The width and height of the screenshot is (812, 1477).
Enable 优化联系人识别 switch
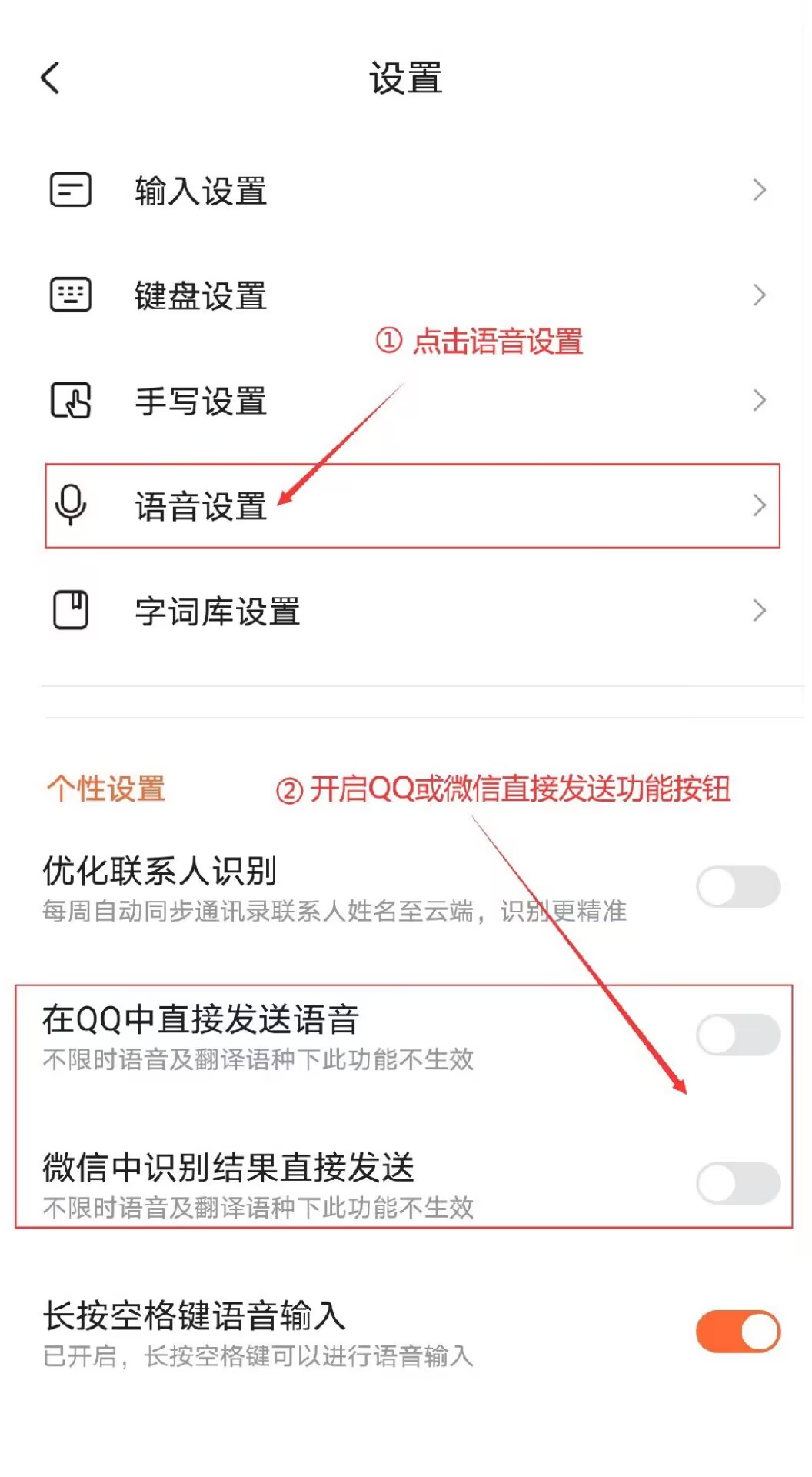737,886
